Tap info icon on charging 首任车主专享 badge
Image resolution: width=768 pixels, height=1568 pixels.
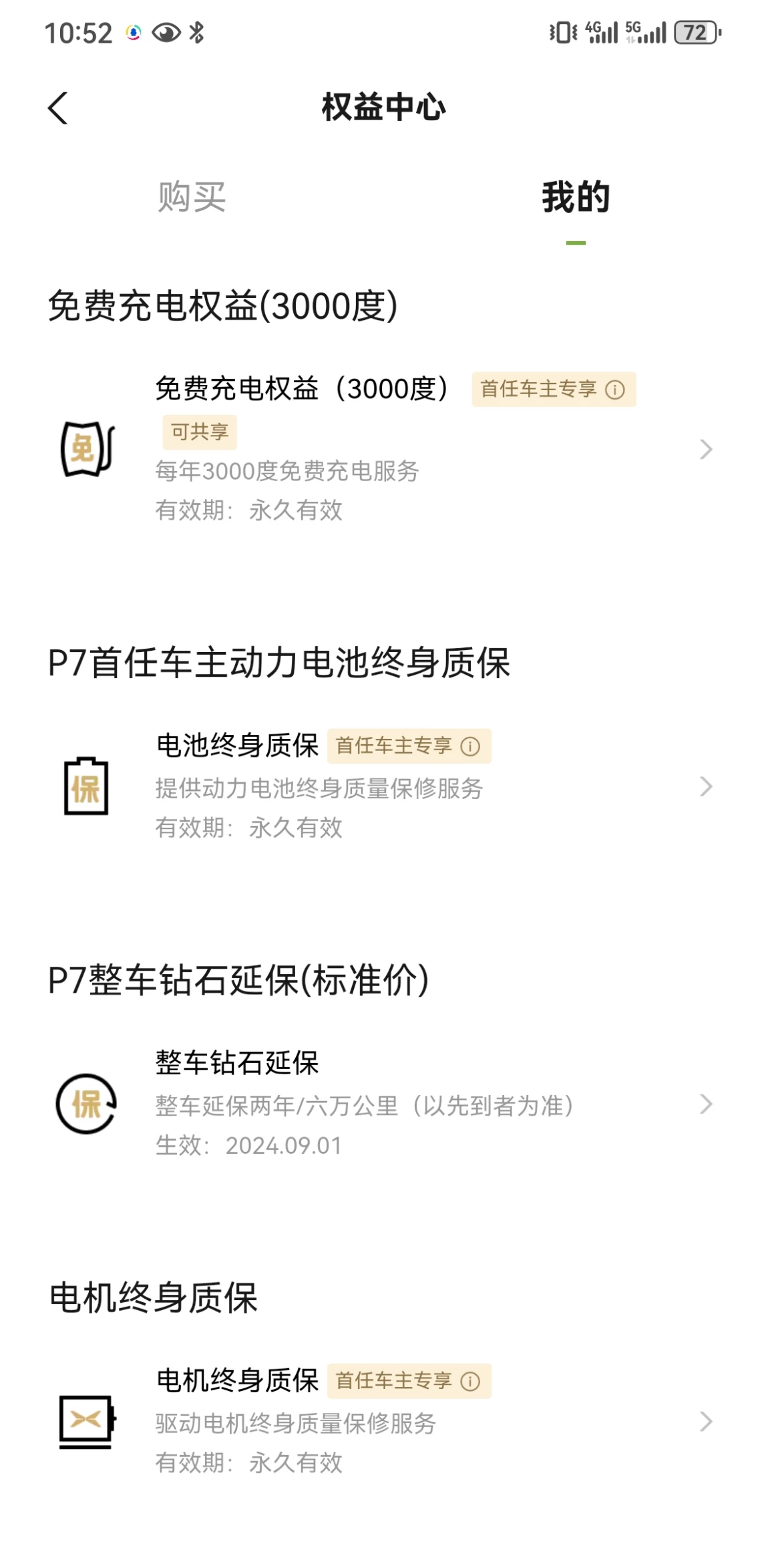coord(614,389)
